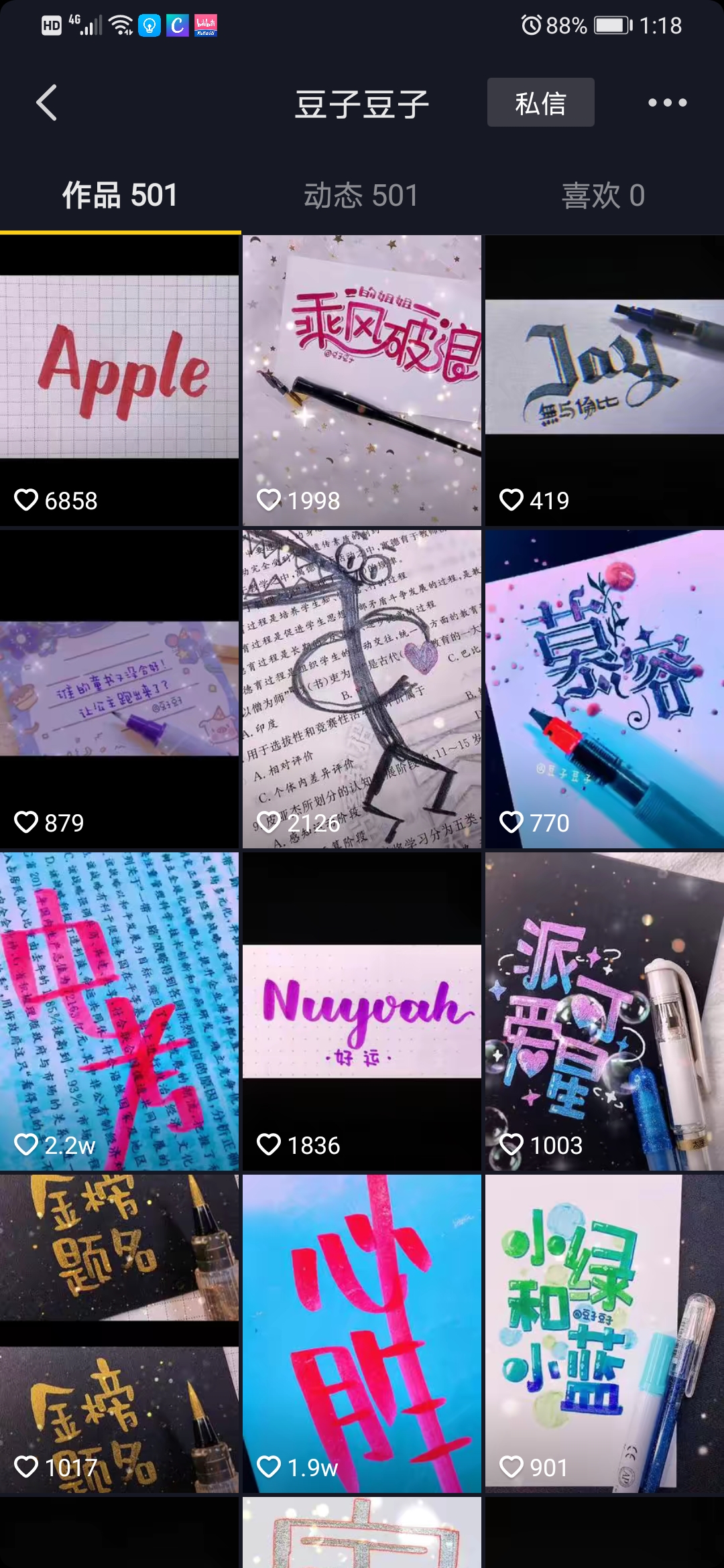Open the 金榜题名 video with 1017 likes
Screen dimensions: 724x1568
119,1333
